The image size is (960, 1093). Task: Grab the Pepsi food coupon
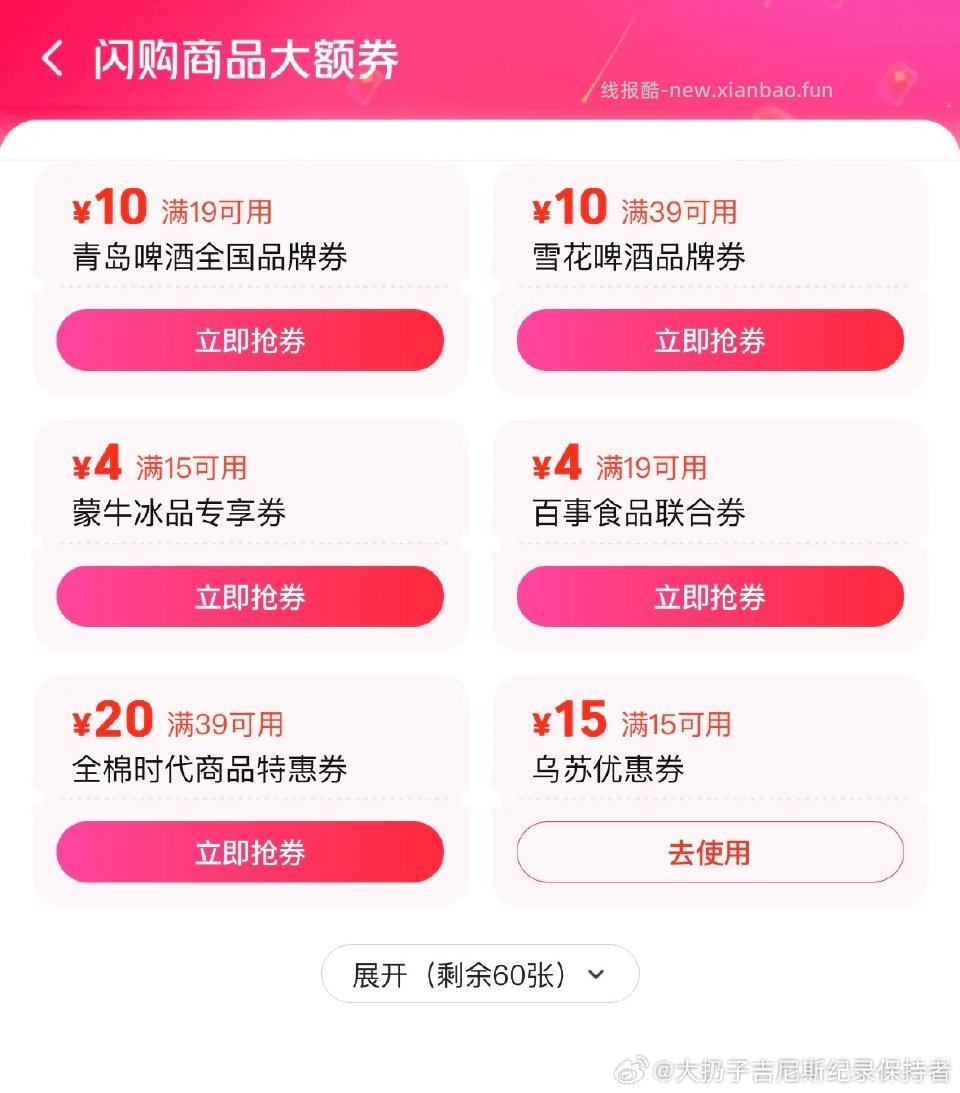710,596
